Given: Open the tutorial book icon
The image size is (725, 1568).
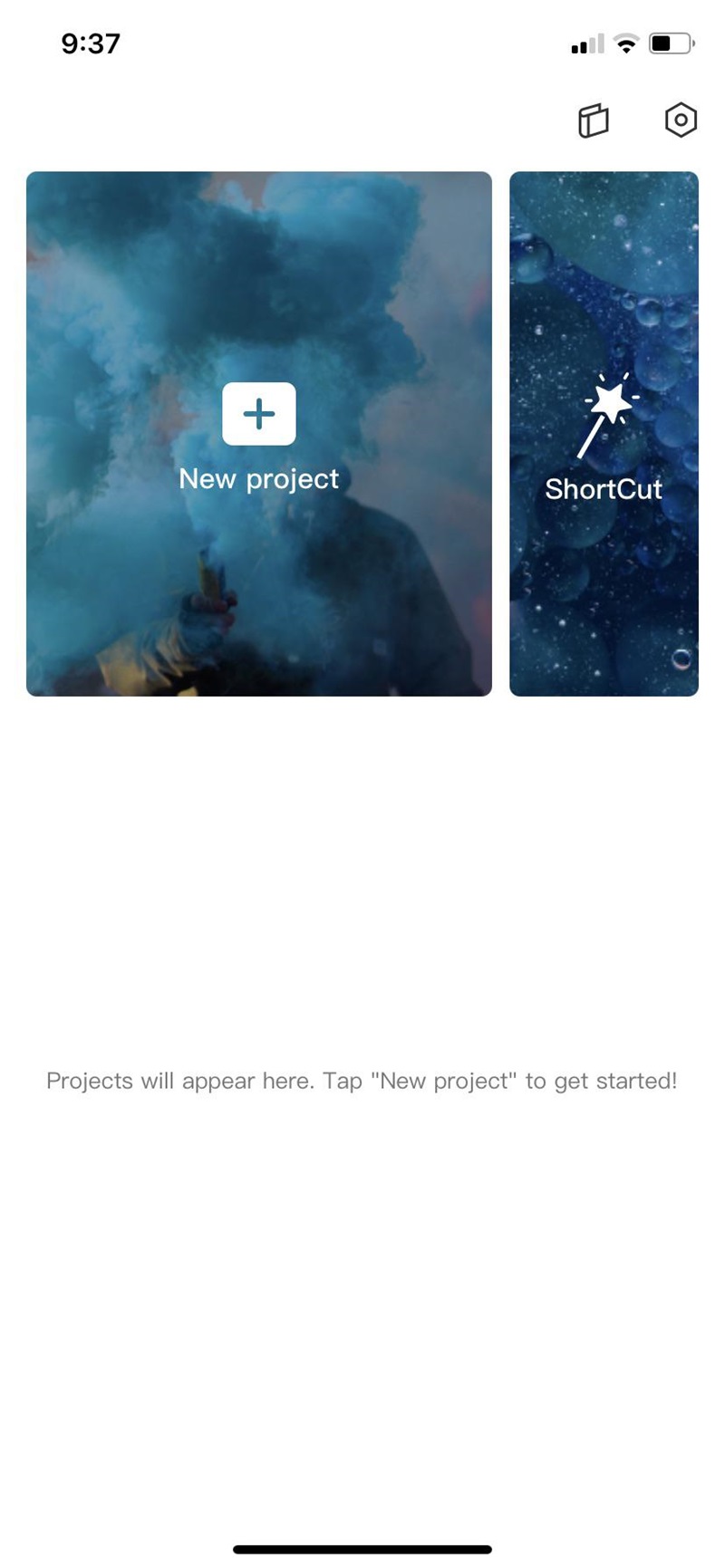Looking at the screenshot, I should coord(594,120).
